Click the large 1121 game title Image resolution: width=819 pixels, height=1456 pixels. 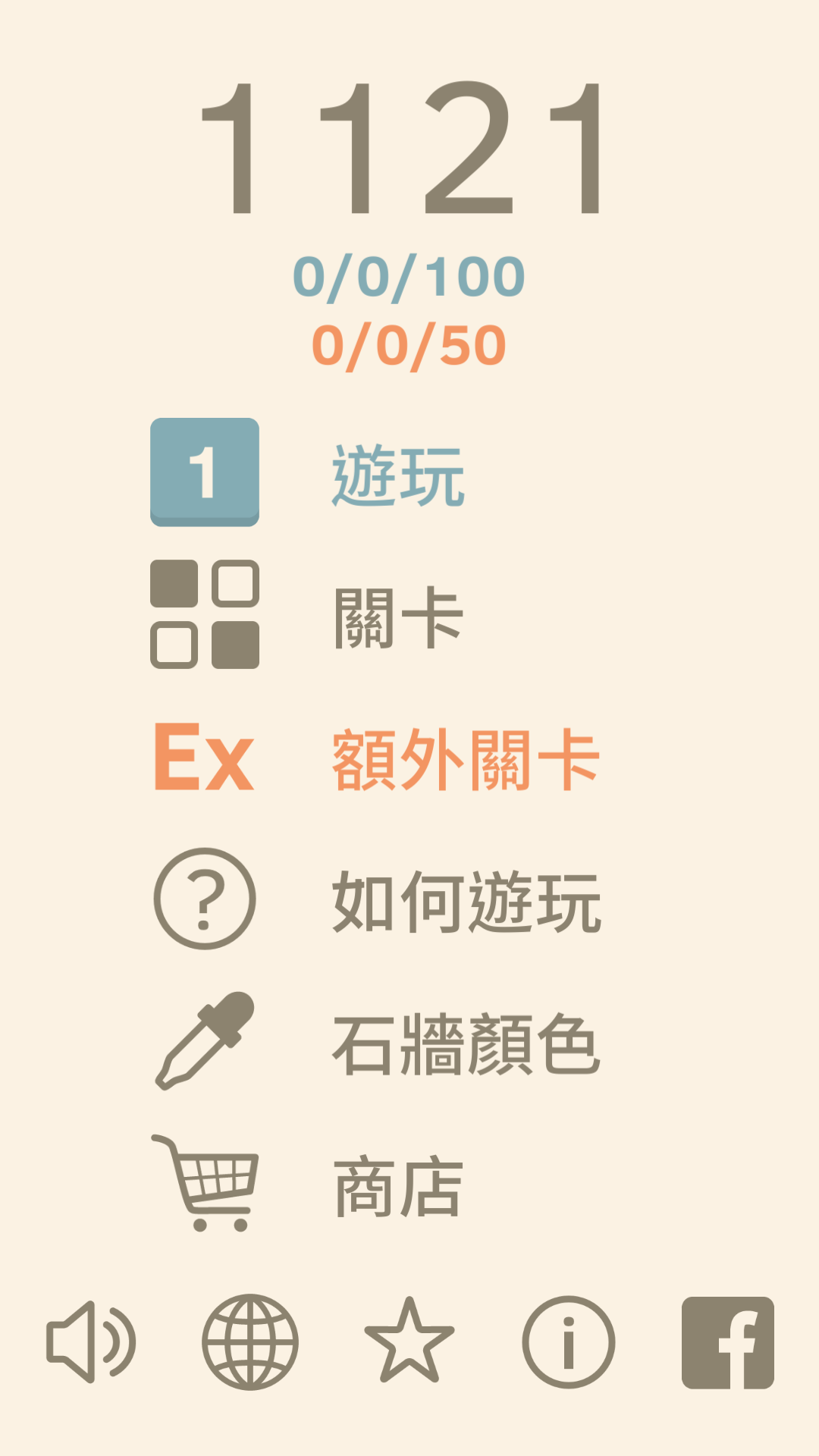pos(409,152)
